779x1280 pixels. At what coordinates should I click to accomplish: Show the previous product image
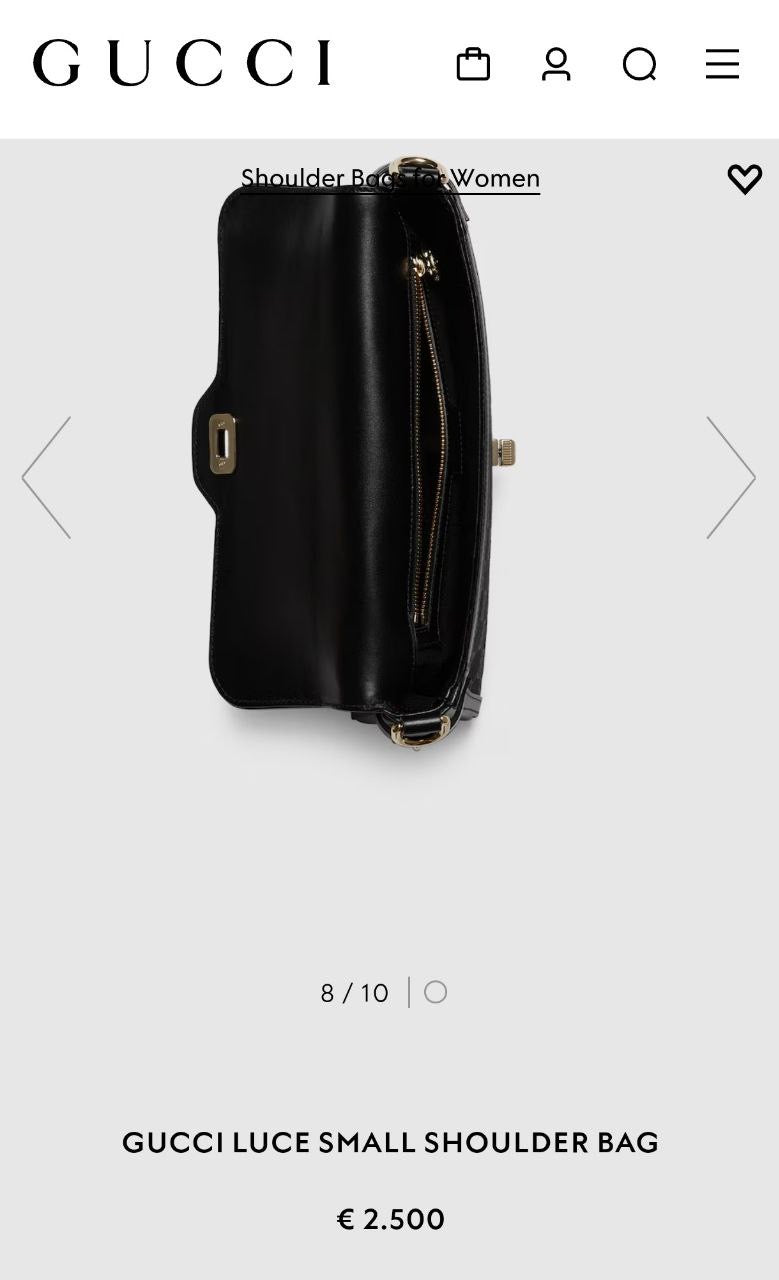click(47, 477)
